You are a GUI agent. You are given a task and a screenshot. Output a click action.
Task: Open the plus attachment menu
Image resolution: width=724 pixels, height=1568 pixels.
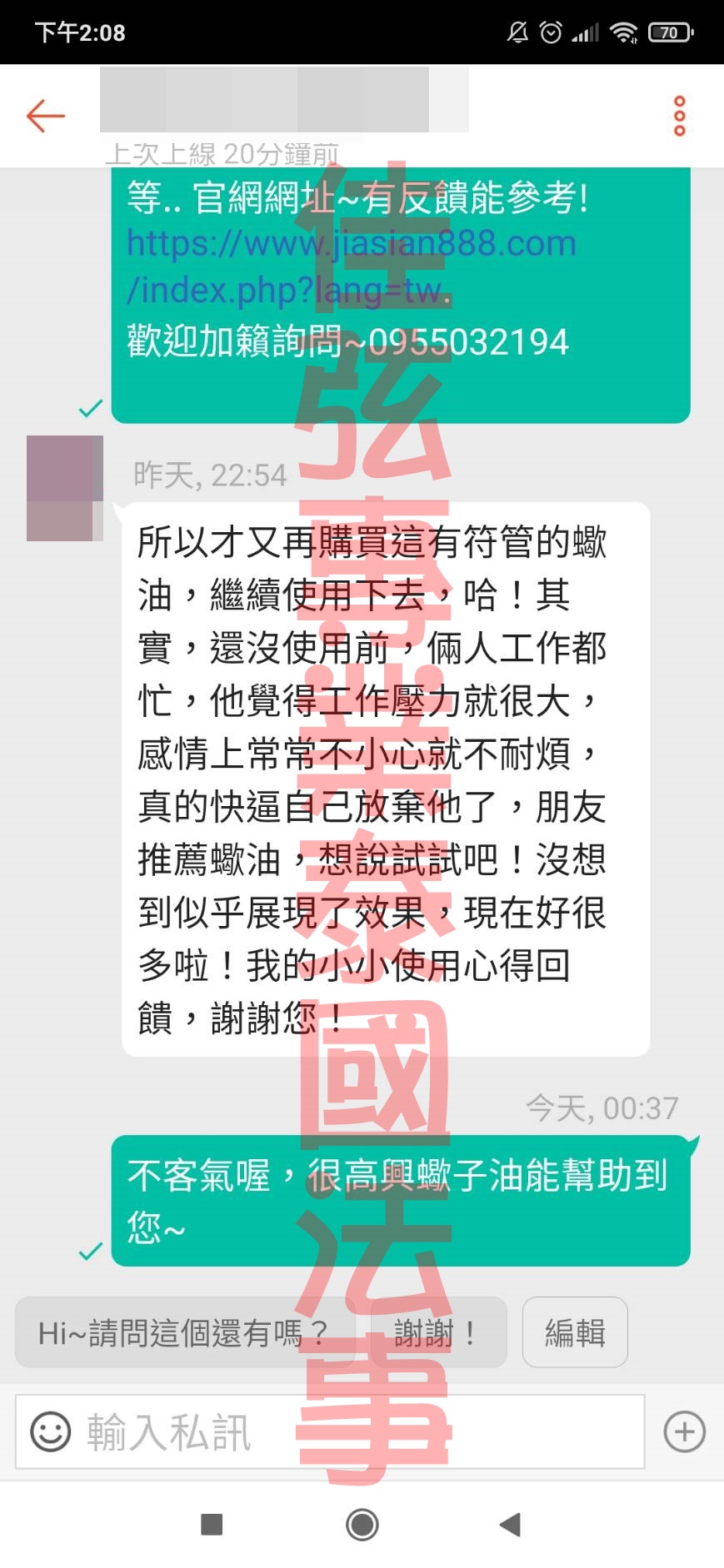point(684,1432)
